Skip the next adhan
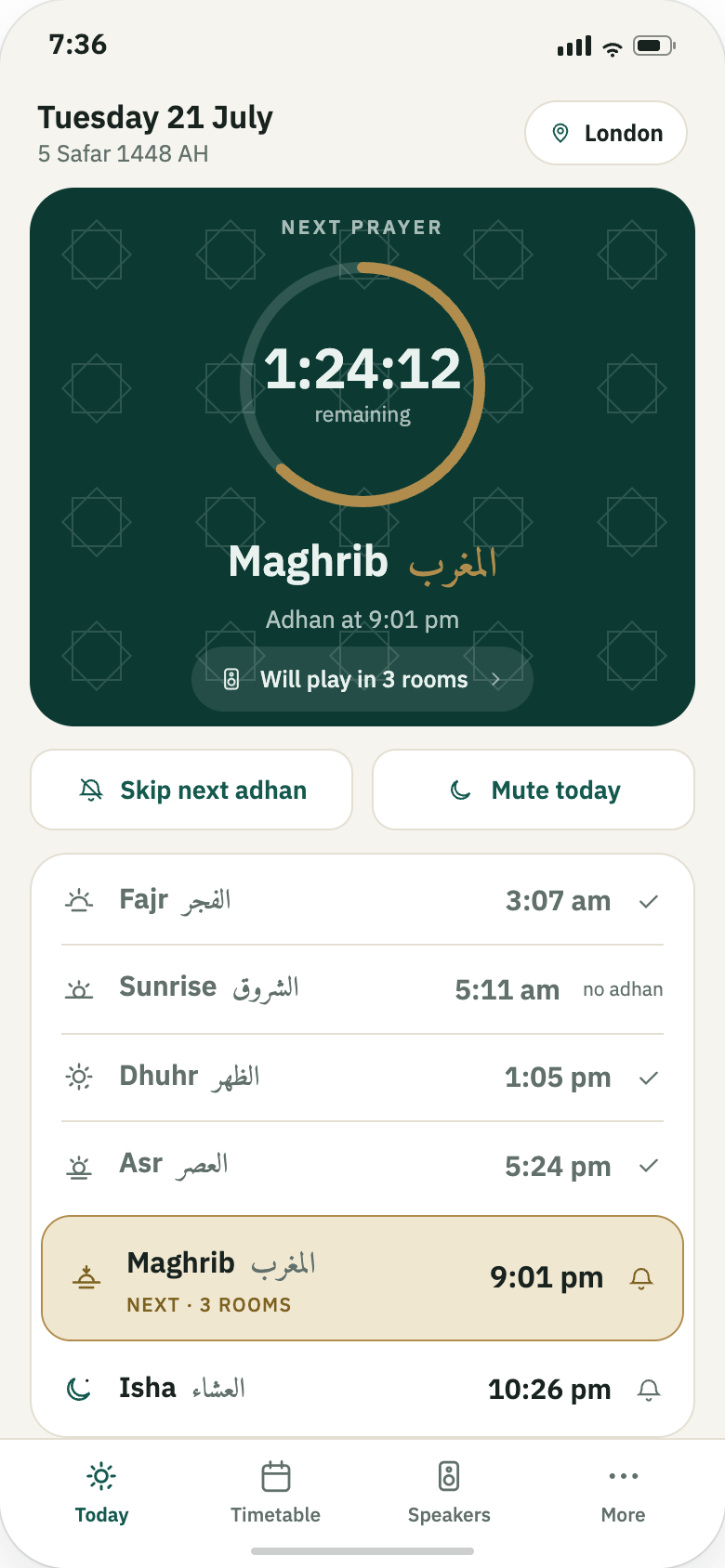Viewport: 725px width, 1568px height. [191, 790]
